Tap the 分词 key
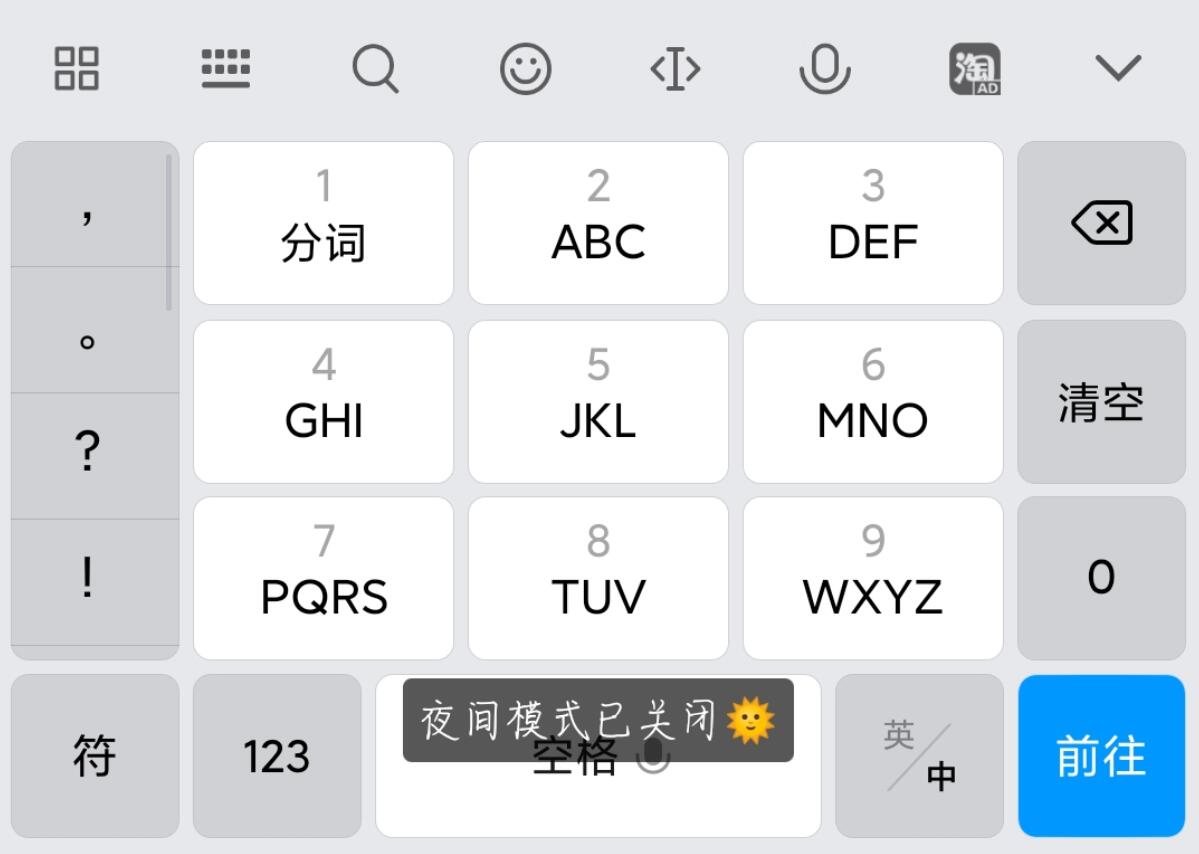The width and height of the screenshot is (1199, 854). click(323, 222)
